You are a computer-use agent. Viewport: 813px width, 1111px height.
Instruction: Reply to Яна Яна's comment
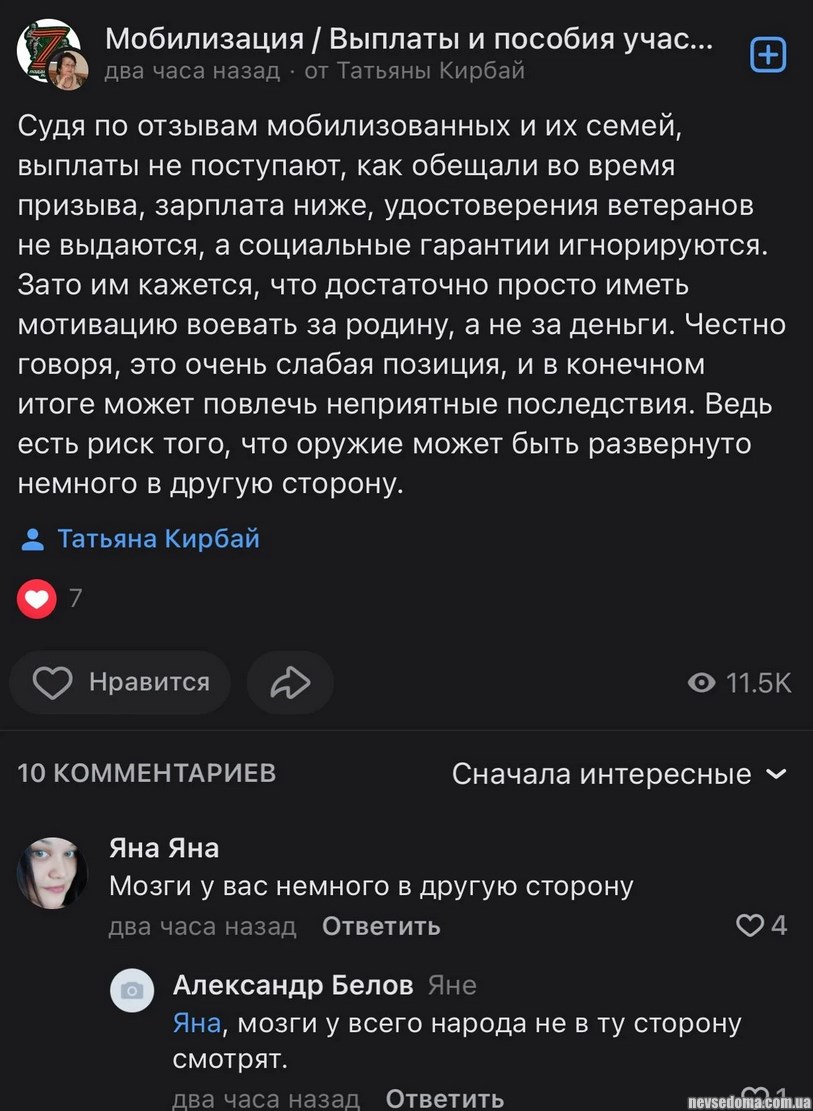pos(381,926)
